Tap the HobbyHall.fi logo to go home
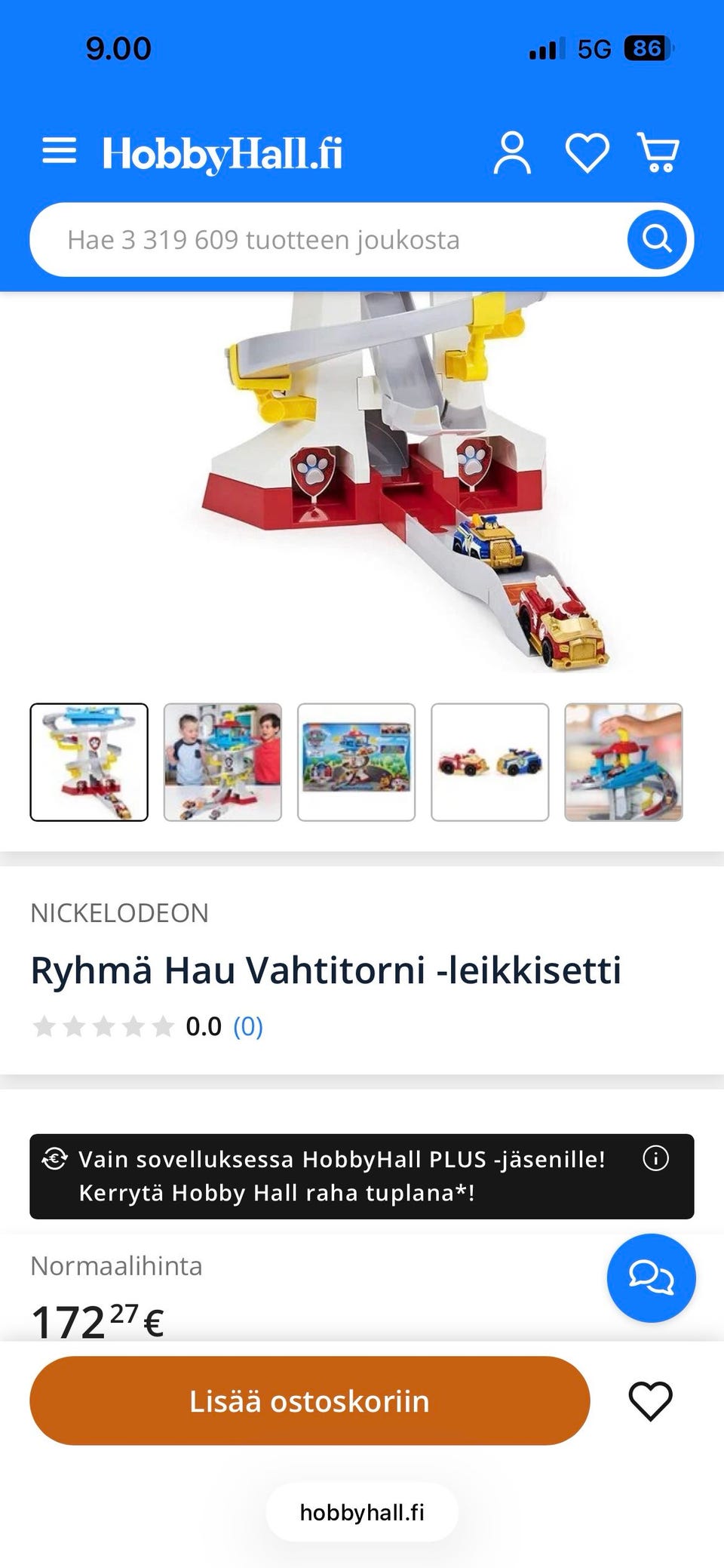This screenshot has width=724, height=1568. coord(222,153)
